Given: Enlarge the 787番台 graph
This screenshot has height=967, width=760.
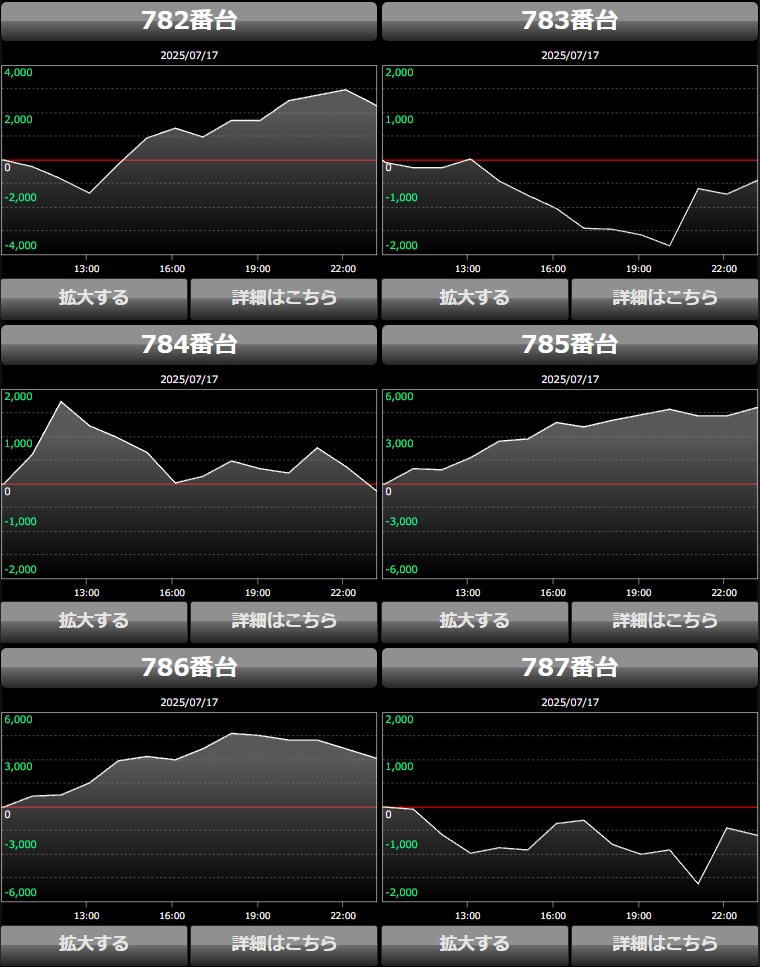Looking at the screenshot, I should (475, 944).
